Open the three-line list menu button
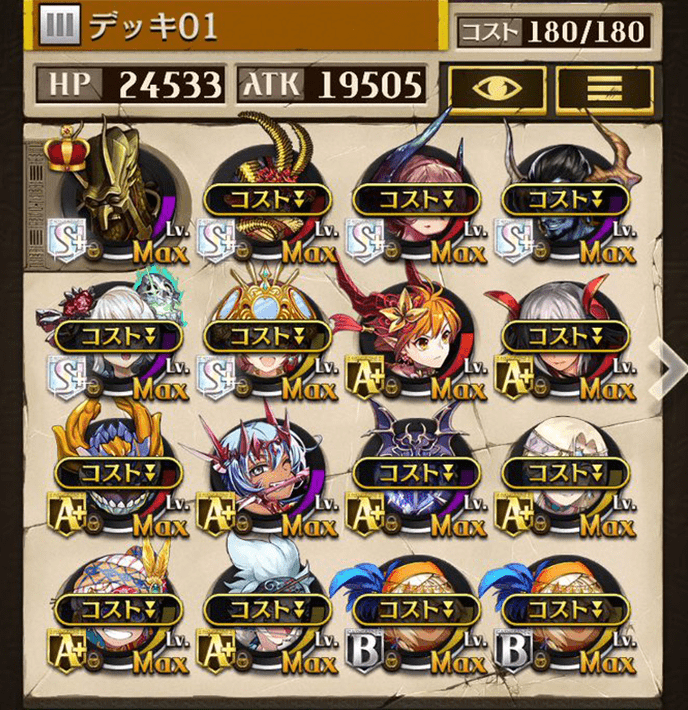This screenshot has width=688, height=710. pyautogui.click(x=604, y=87)
